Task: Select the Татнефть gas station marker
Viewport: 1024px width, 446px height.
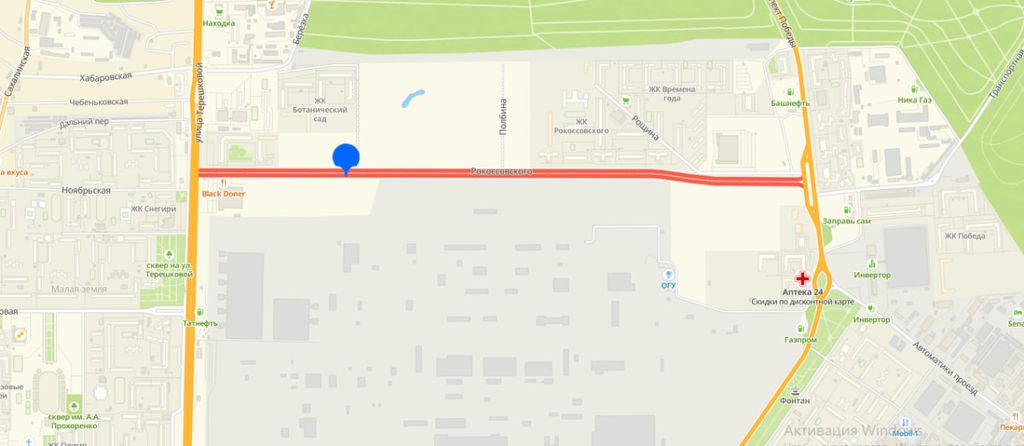Action: pyautogui.click(x=201, y=311)
